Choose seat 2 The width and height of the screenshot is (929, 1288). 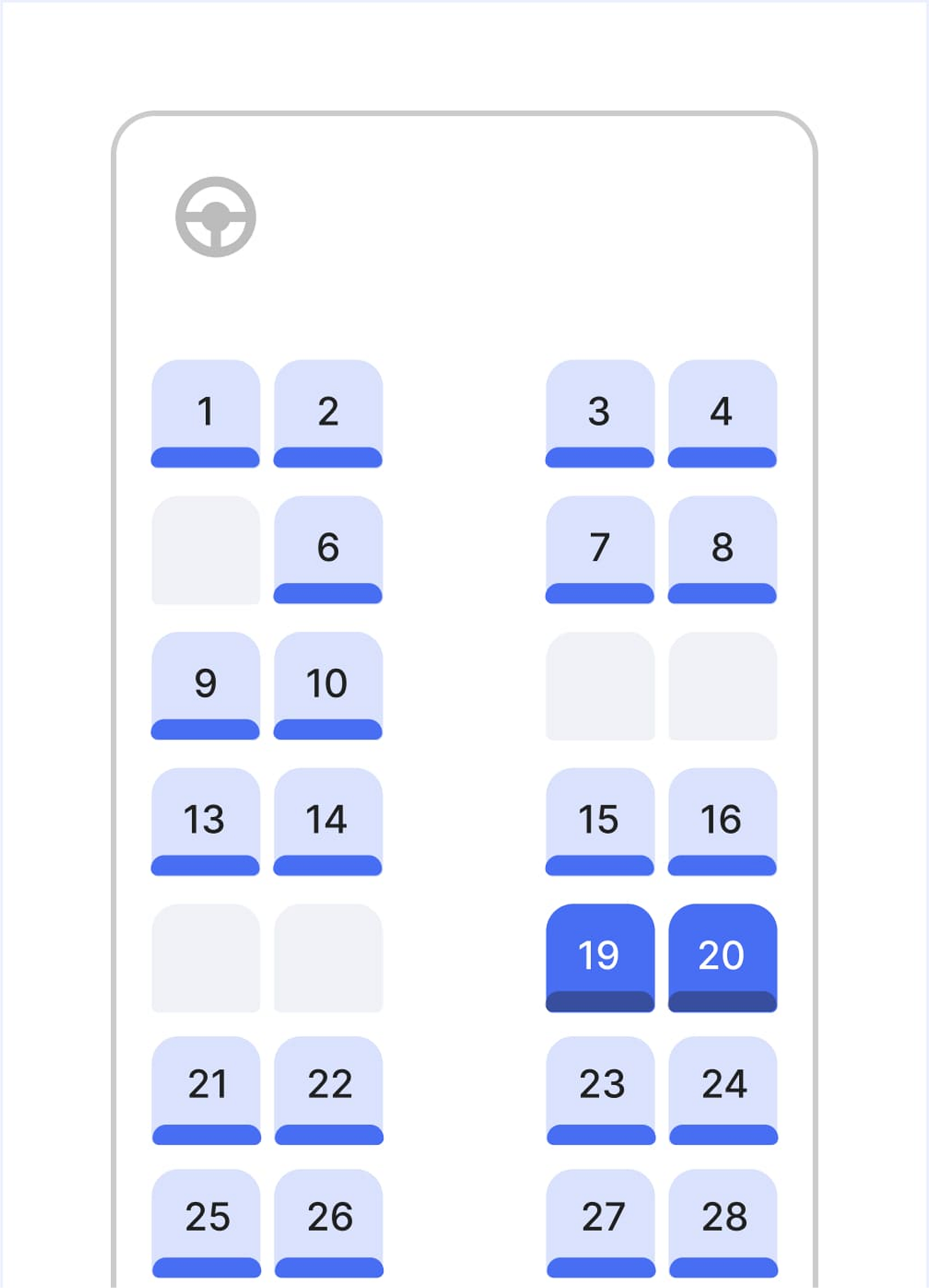(328, 413)
